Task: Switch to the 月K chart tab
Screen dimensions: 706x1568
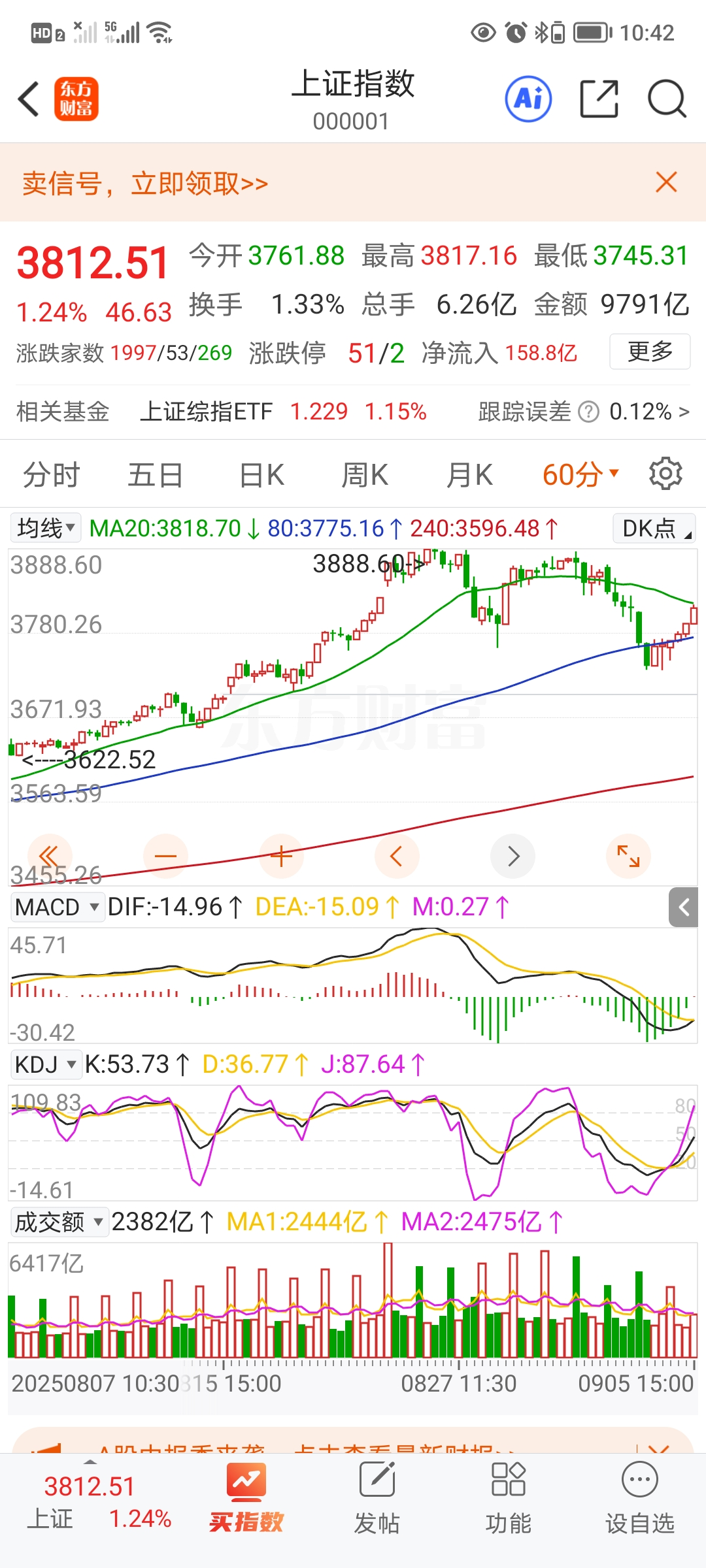Action: [x=469, y=474]
